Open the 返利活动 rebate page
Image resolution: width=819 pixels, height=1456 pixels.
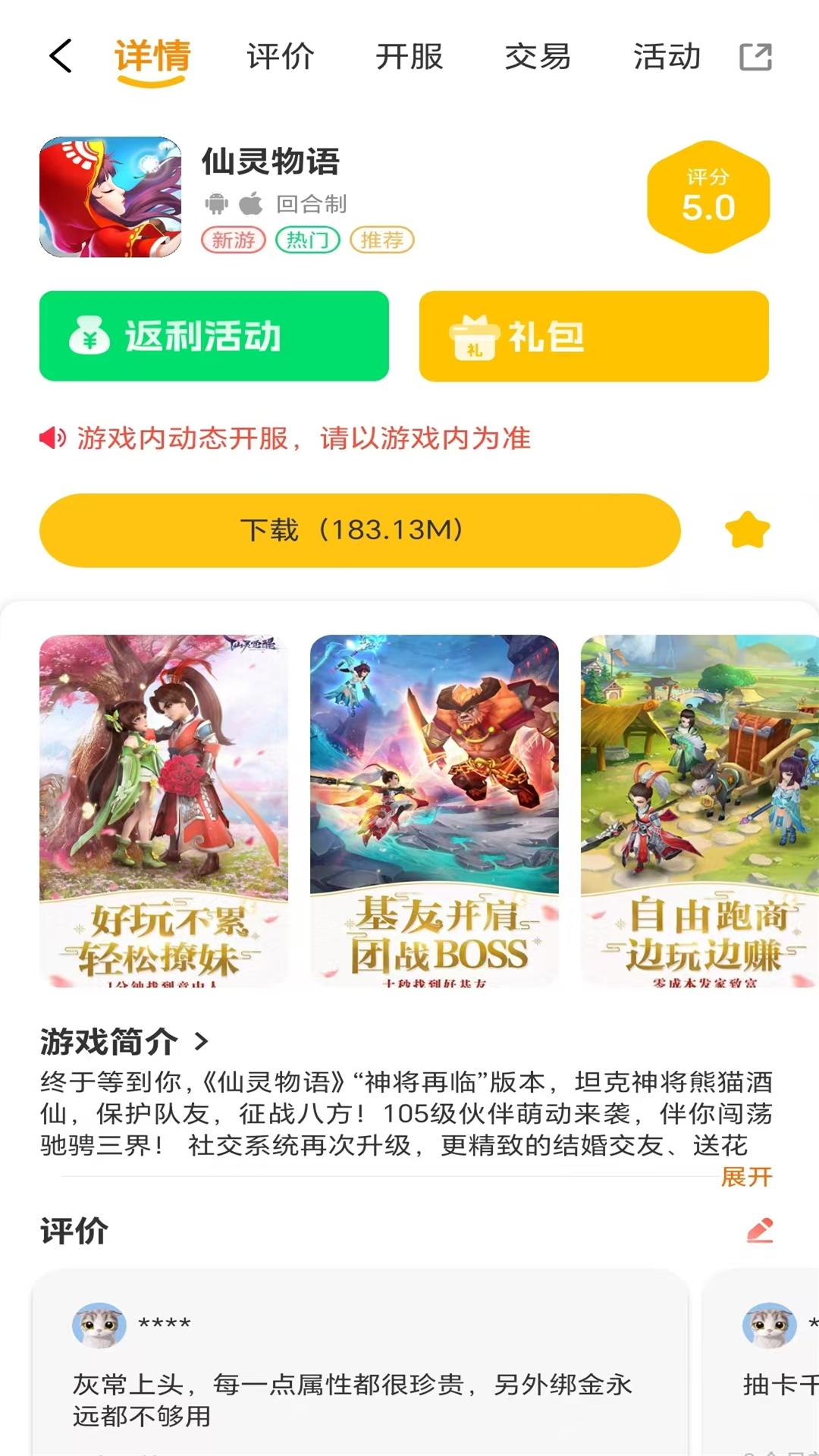(214, 336)
